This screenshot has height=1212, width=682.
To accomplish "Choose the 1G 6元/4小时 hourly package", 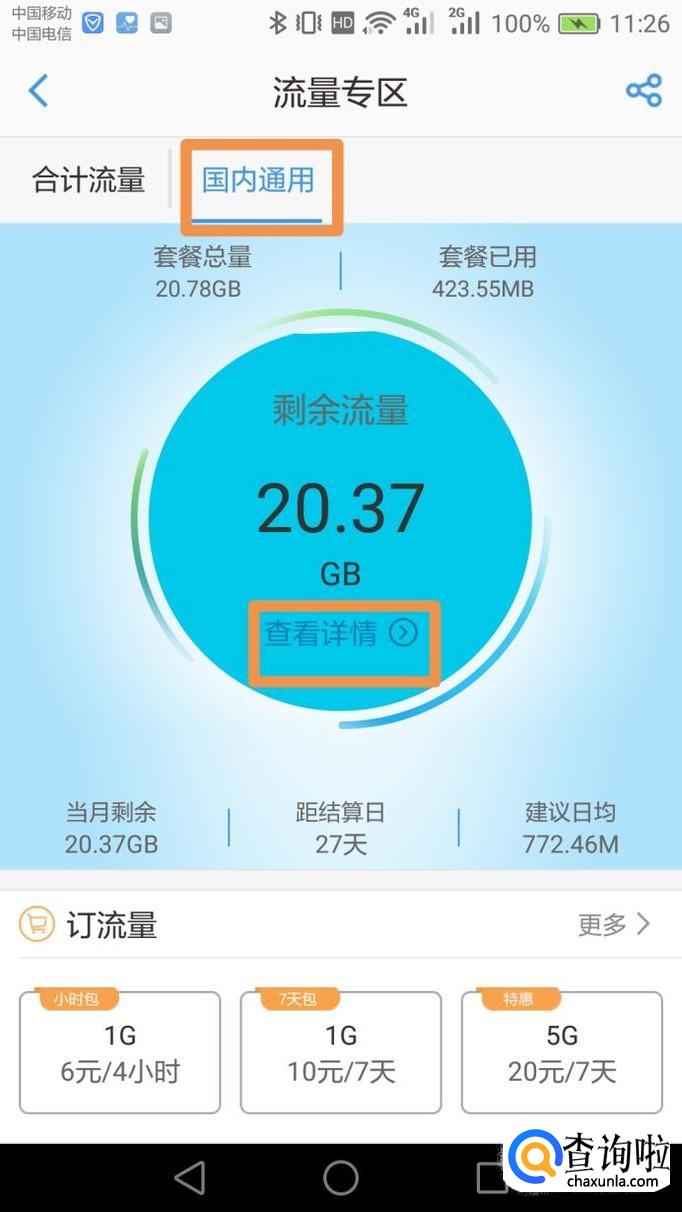I will pos(120,1052).
